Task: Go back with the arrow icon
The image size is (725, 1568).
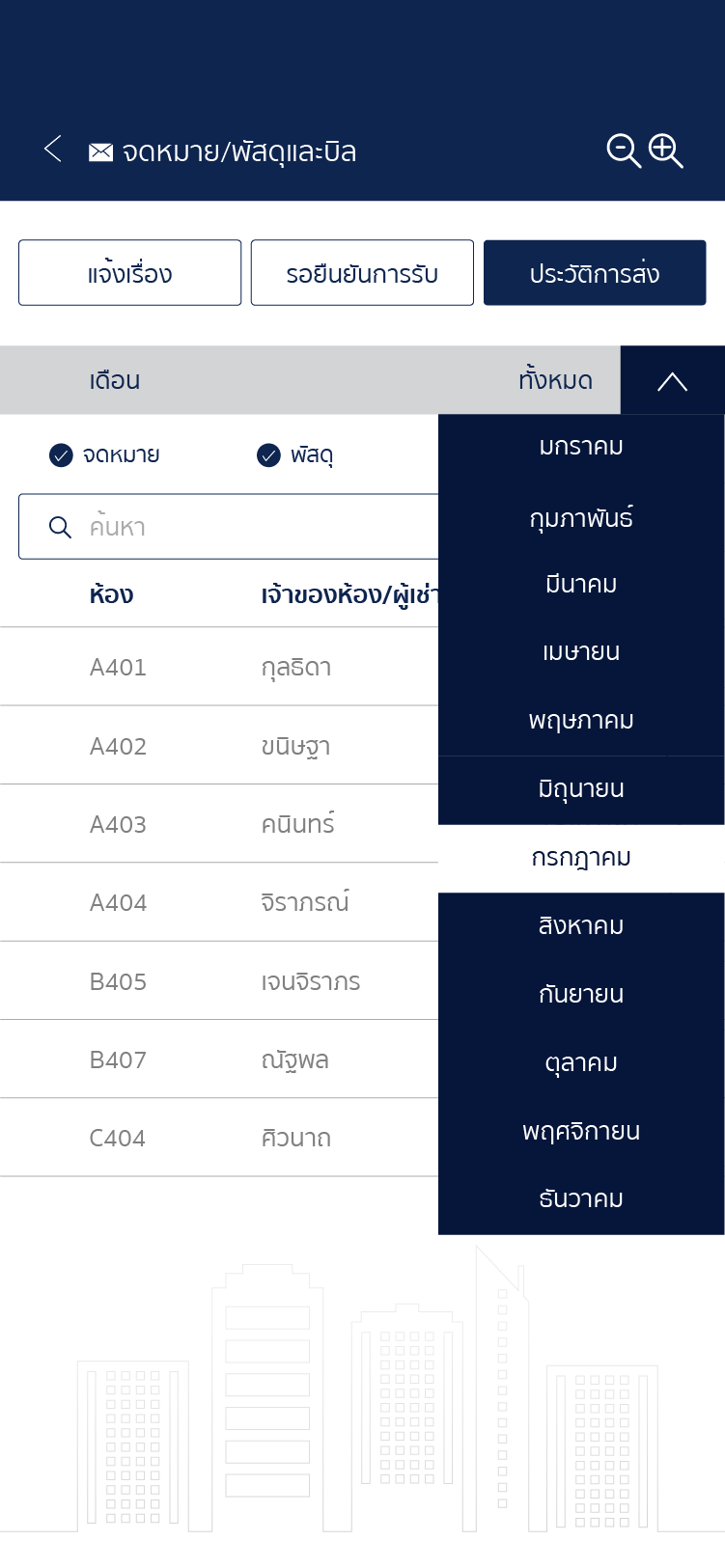Action: (x=53, y=150)
